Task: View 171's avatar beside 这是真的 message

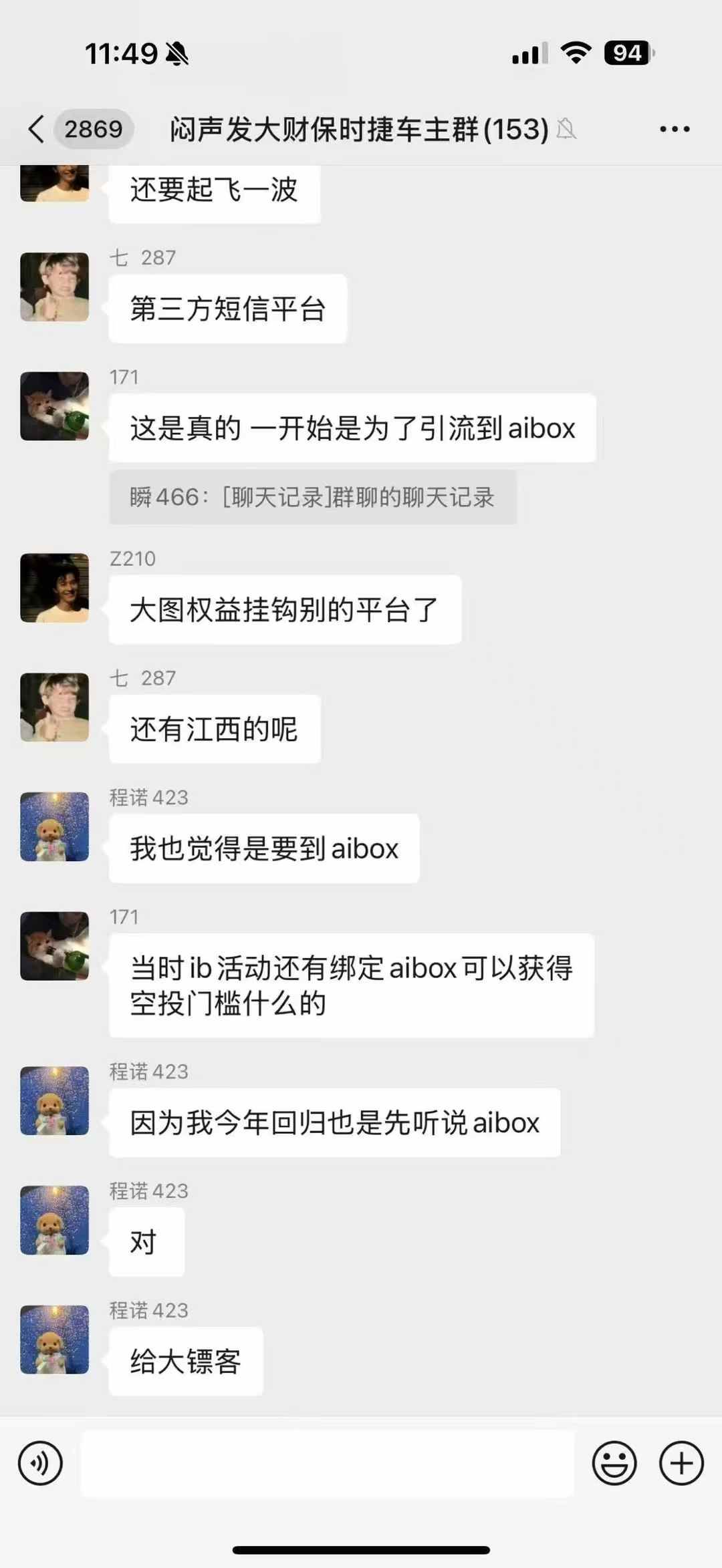Action: [55, 406]
